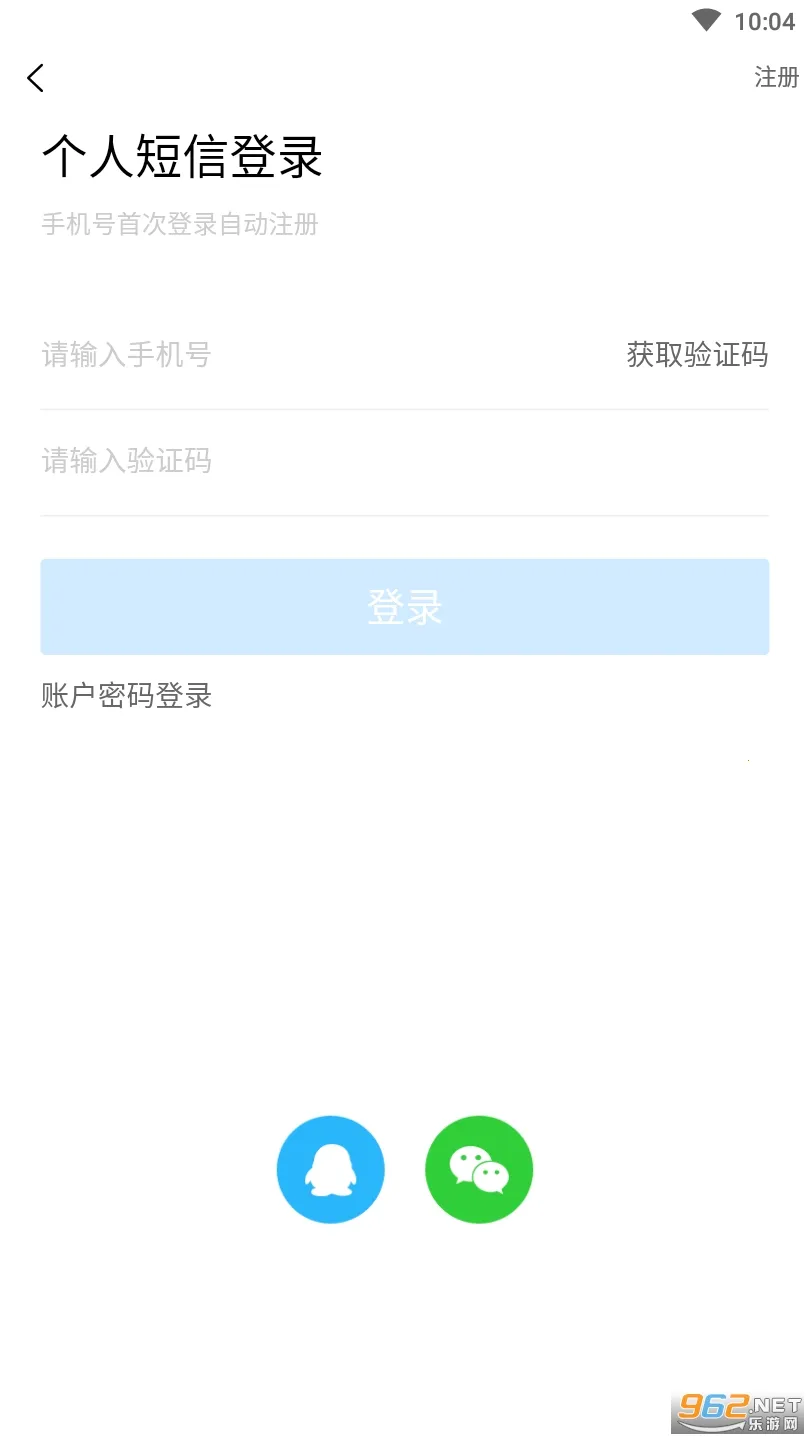Go back using the top-left arrow
This screenshot has height=1440, width=810.
coord(36,78)
